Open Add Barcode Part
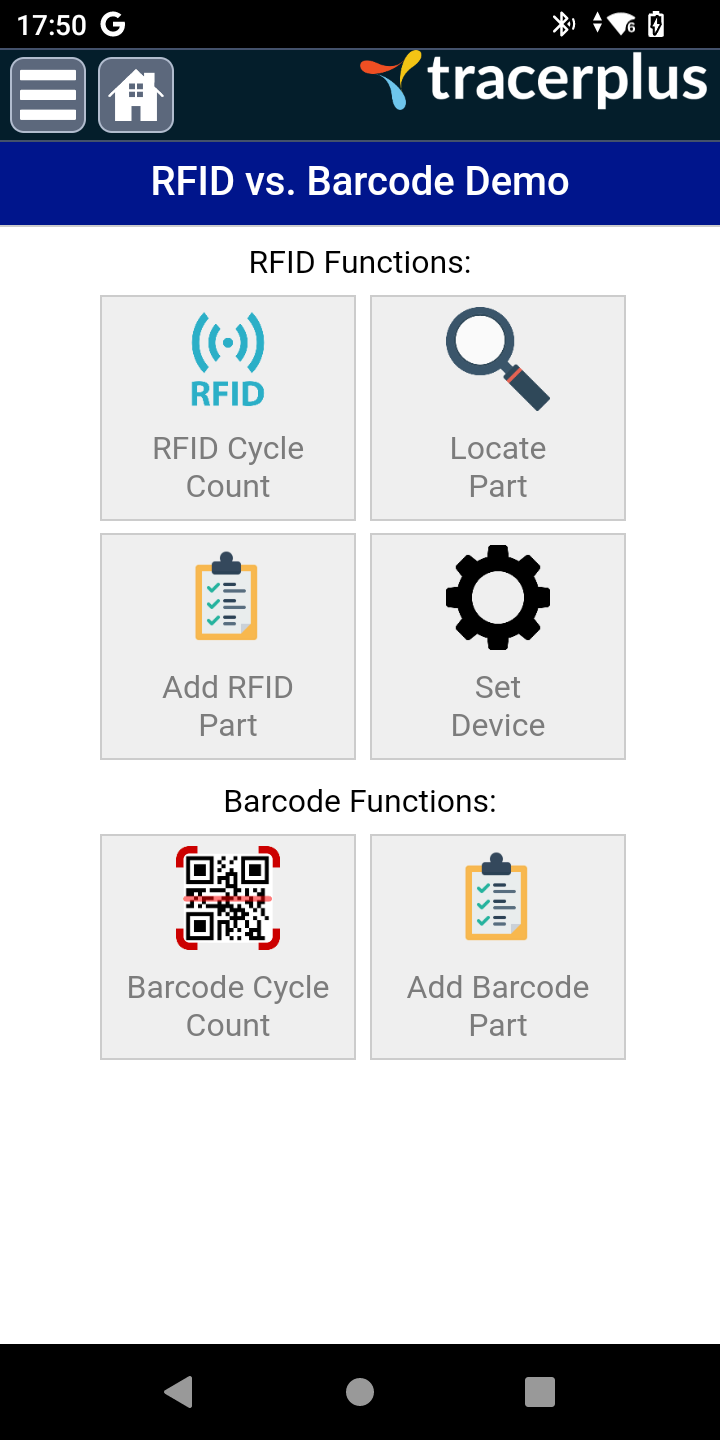 tap(498, 947)
